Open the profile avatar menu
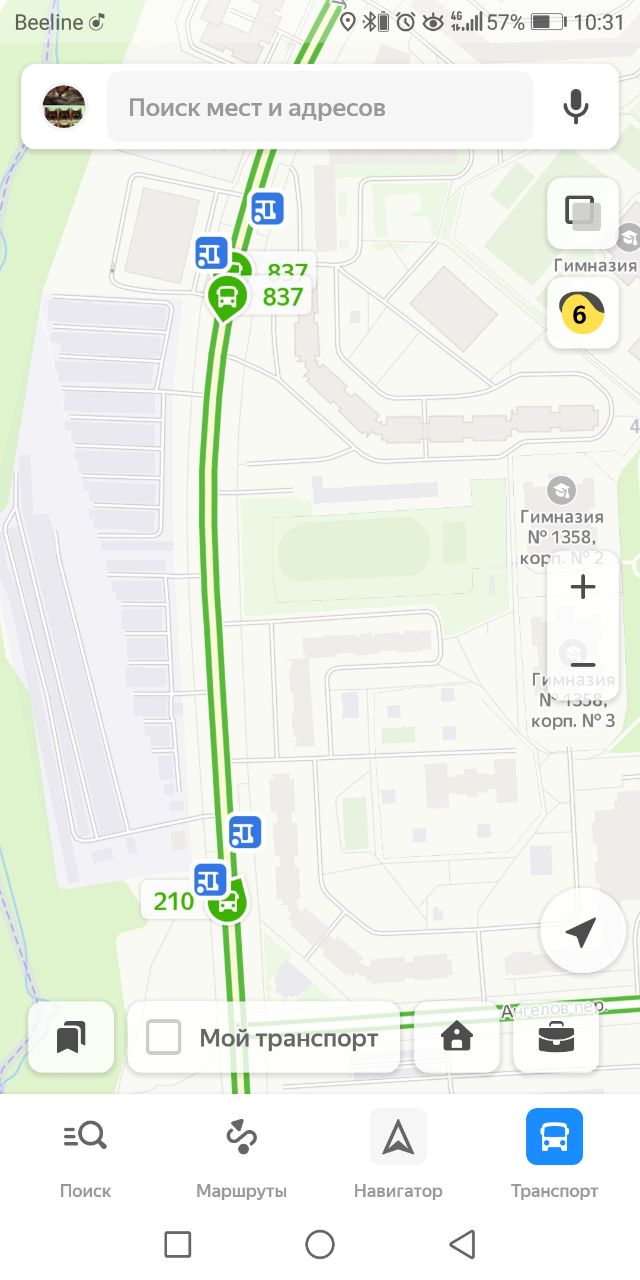Screen dimensions: 640x1280 click(x=63, y=107)
